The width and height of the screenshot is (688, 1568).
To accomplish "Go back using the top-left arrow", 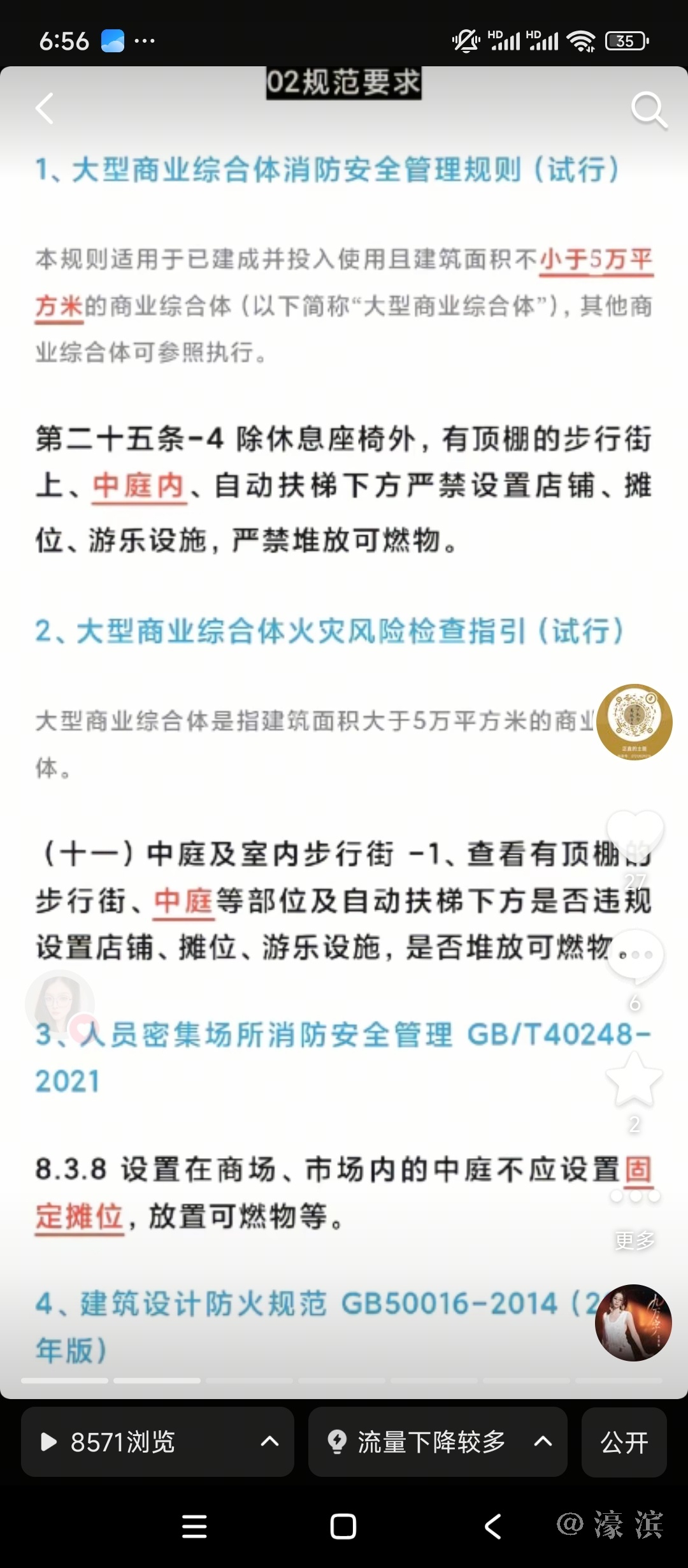I will [45, 108].
